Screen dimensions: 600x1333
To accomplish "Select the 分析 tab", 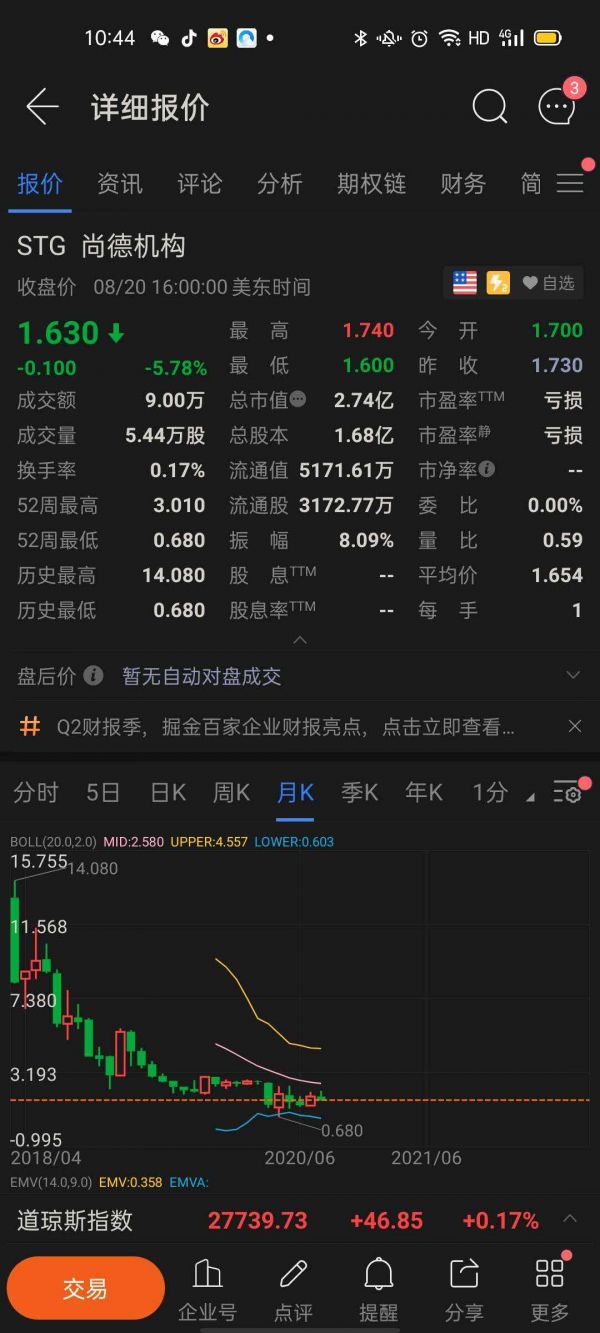I will [280, 184].
